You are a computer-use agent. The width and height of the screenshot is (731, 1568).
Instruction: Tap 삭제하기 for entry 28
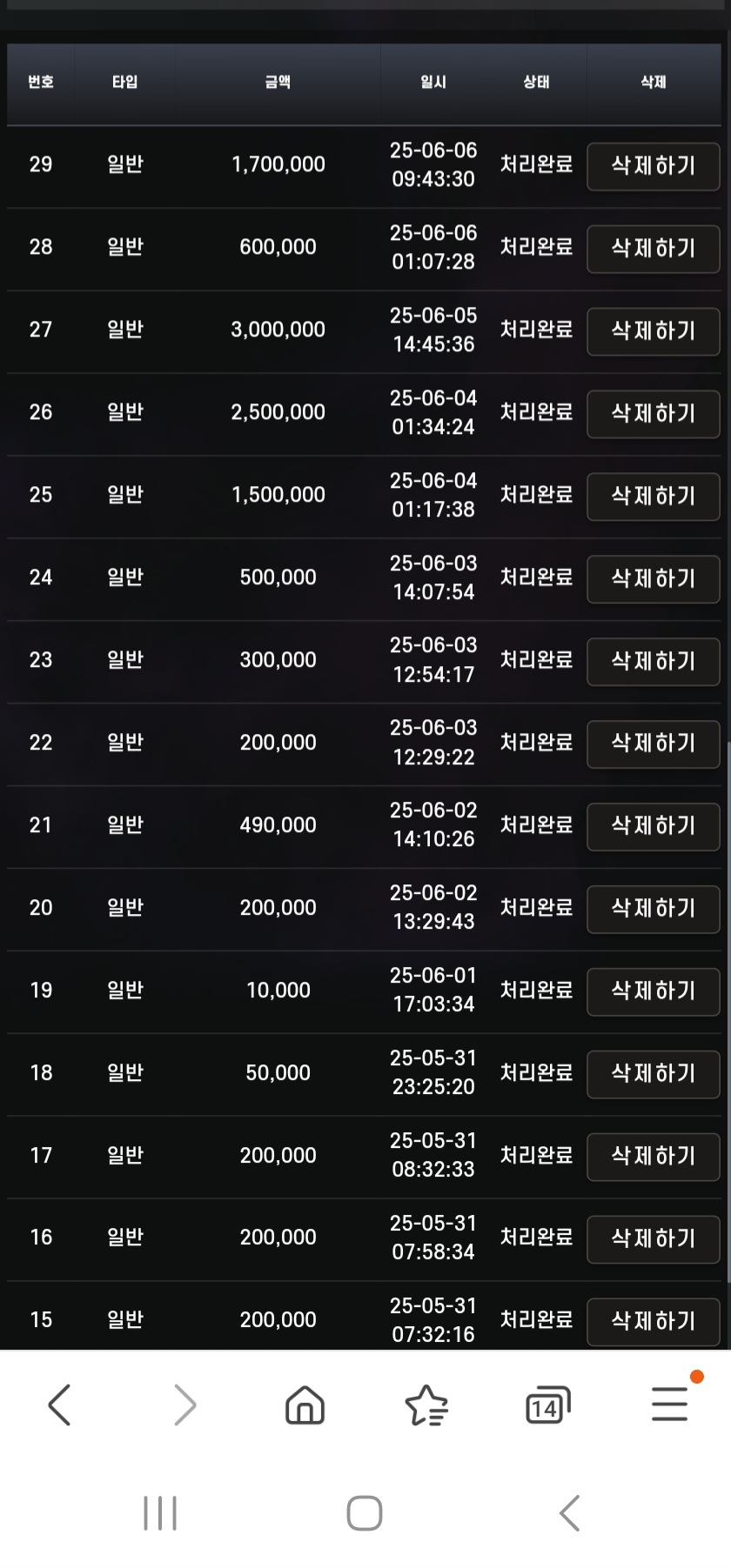(x=654, y=249)
